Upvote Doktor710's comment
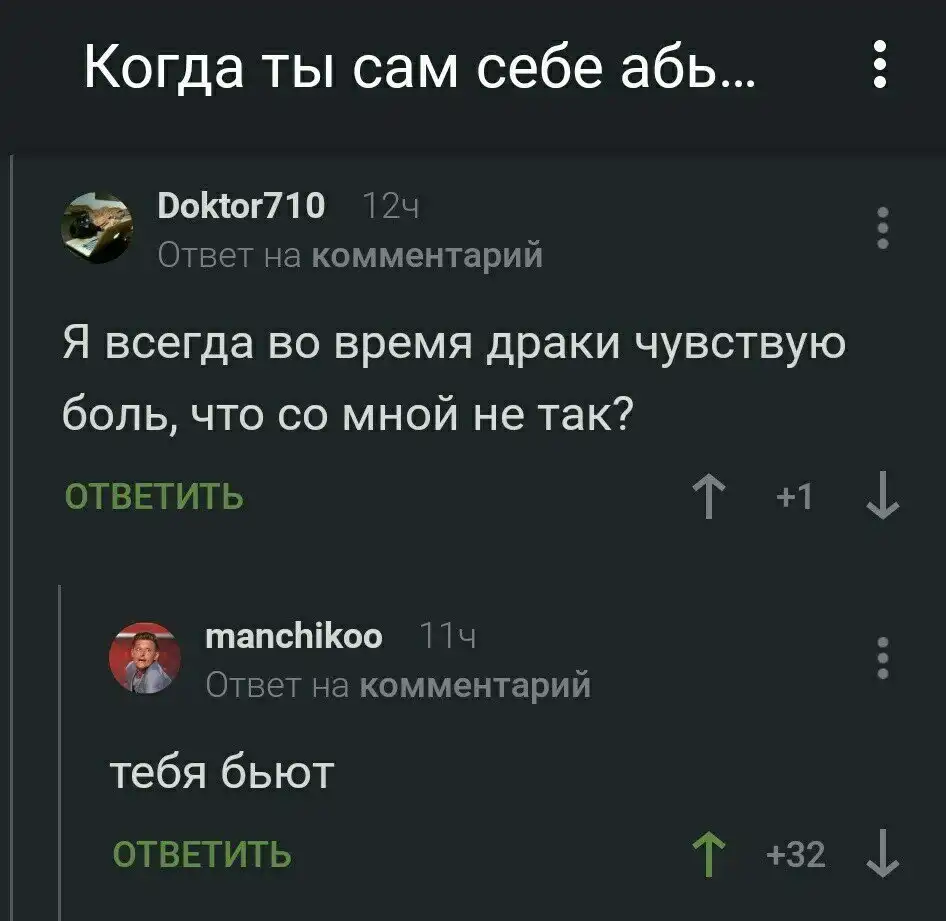Image resolution: width=946 pixels, height=921 pixels. (709, 496)
